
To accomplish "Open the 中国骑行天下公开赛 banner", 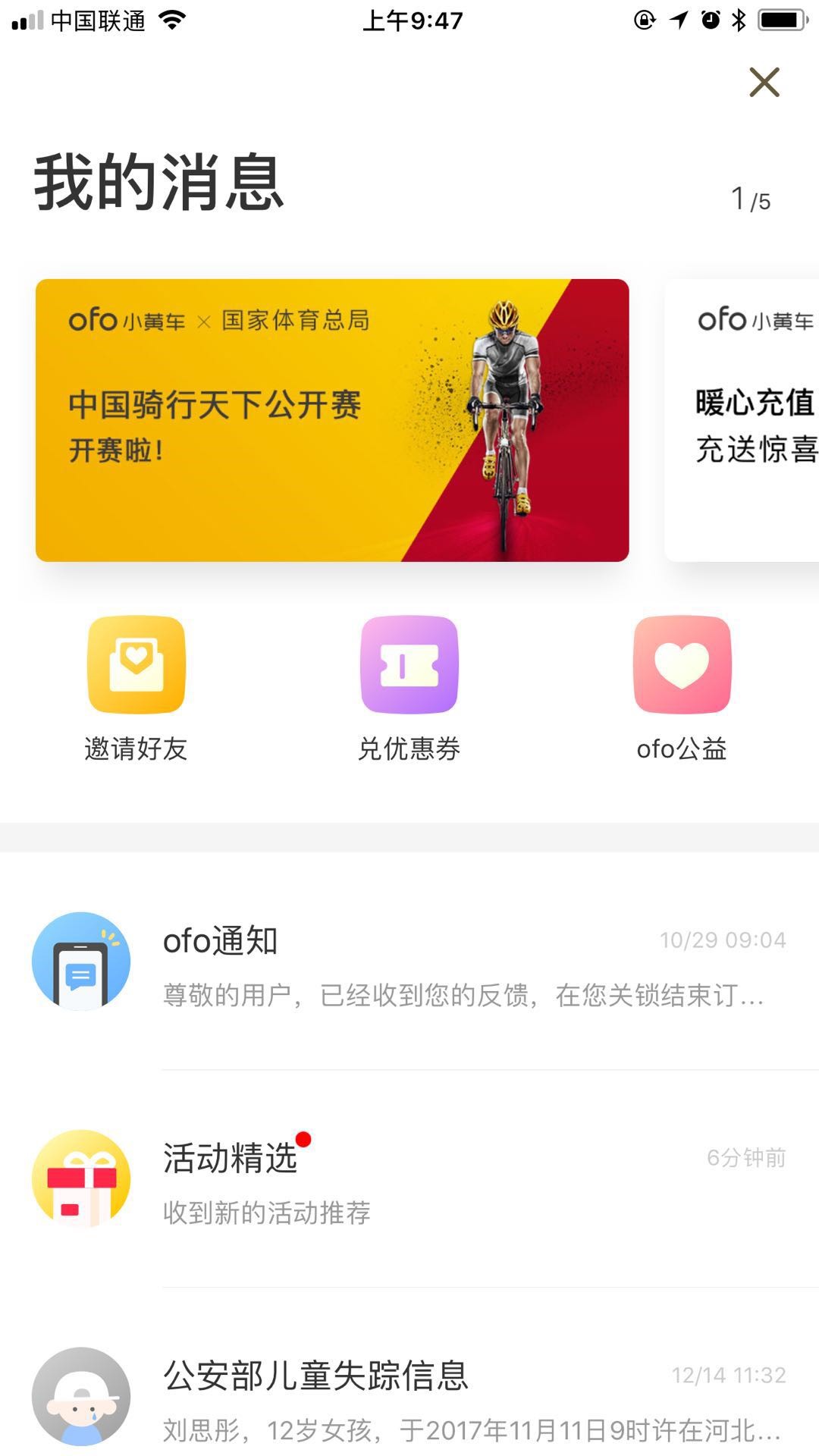I will (332, 420).
